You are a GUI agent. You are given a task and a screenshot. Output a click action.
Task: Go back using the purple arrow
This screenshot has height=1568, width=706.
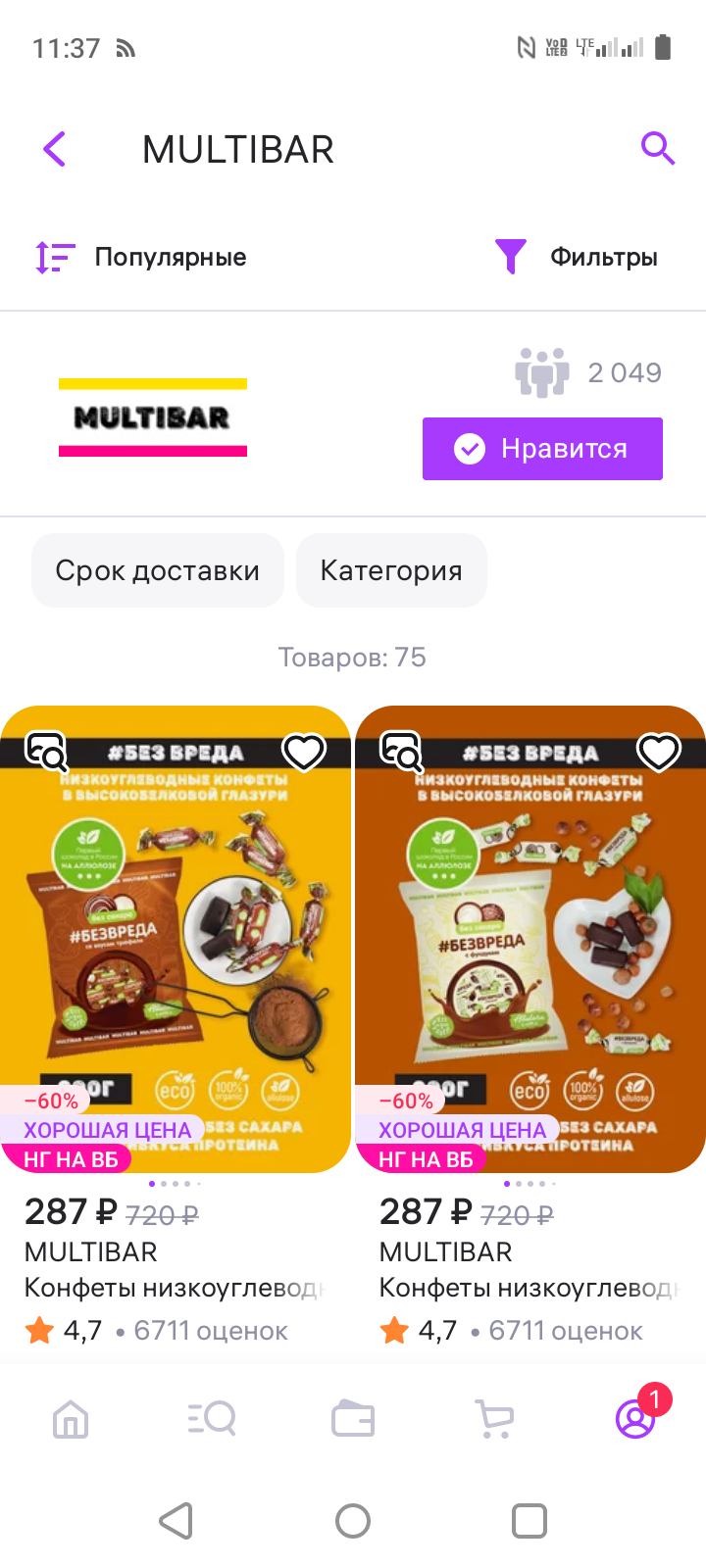click(x=55, y=149)
